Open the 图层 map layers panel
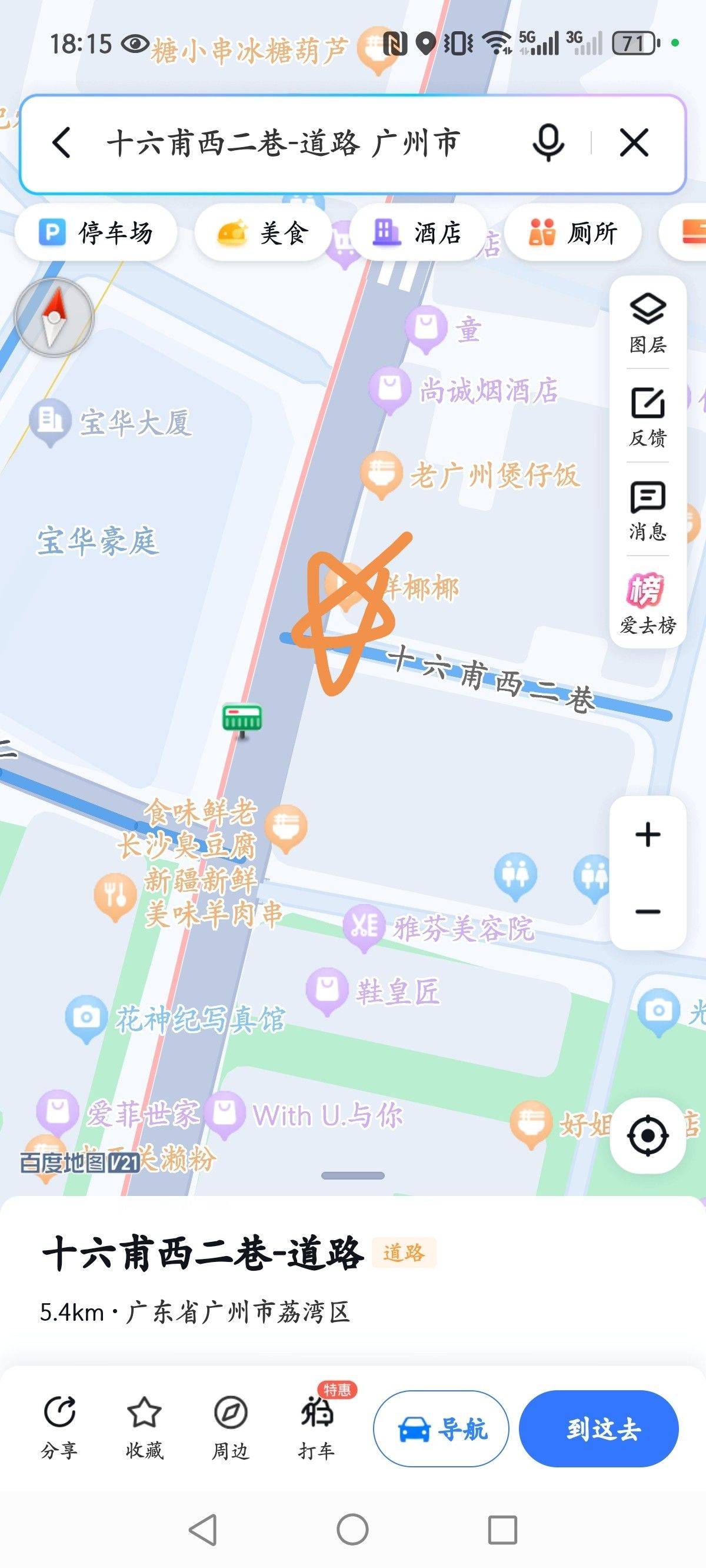706x1568 pixels. click(648, 323)
